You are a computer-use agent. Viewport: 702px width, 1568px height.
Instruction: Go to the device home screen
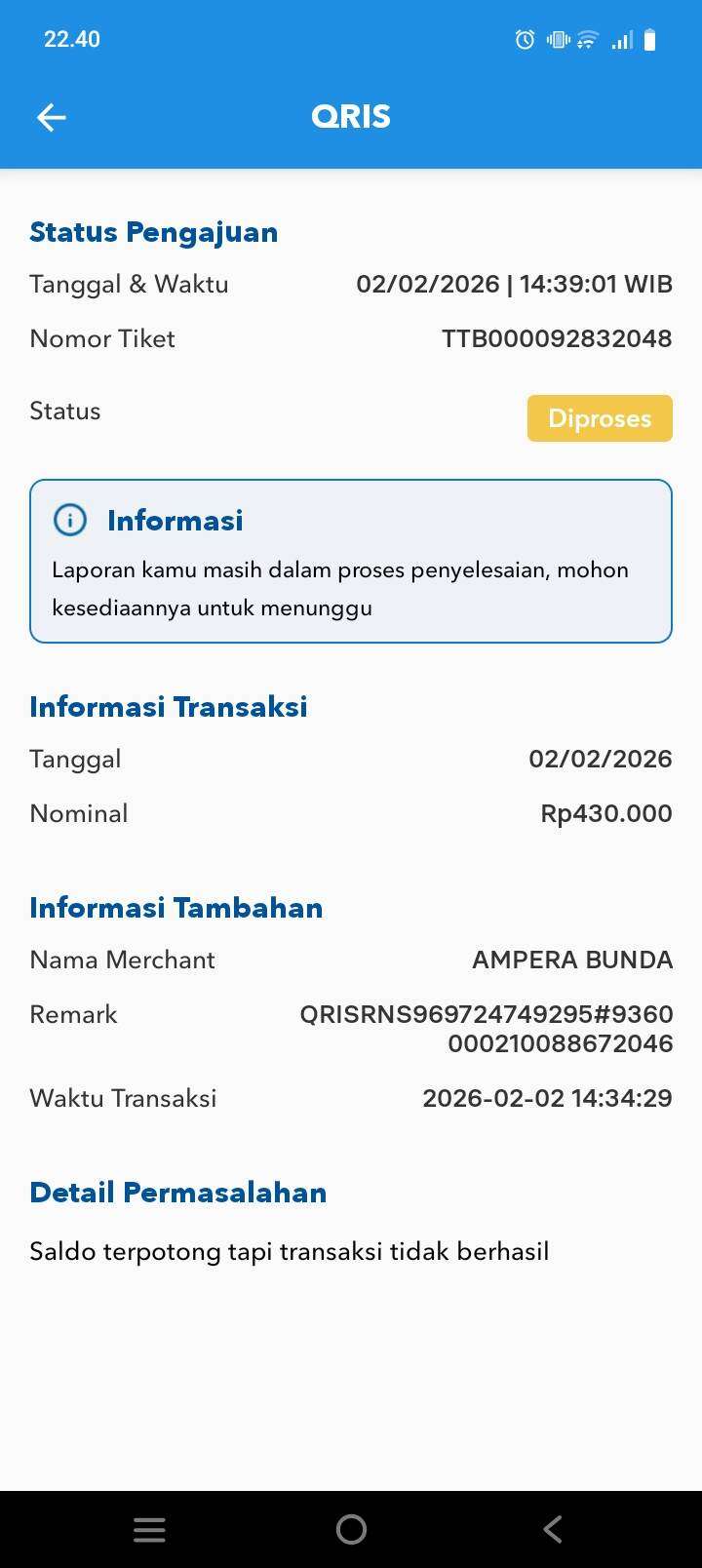pos(351,1529)
